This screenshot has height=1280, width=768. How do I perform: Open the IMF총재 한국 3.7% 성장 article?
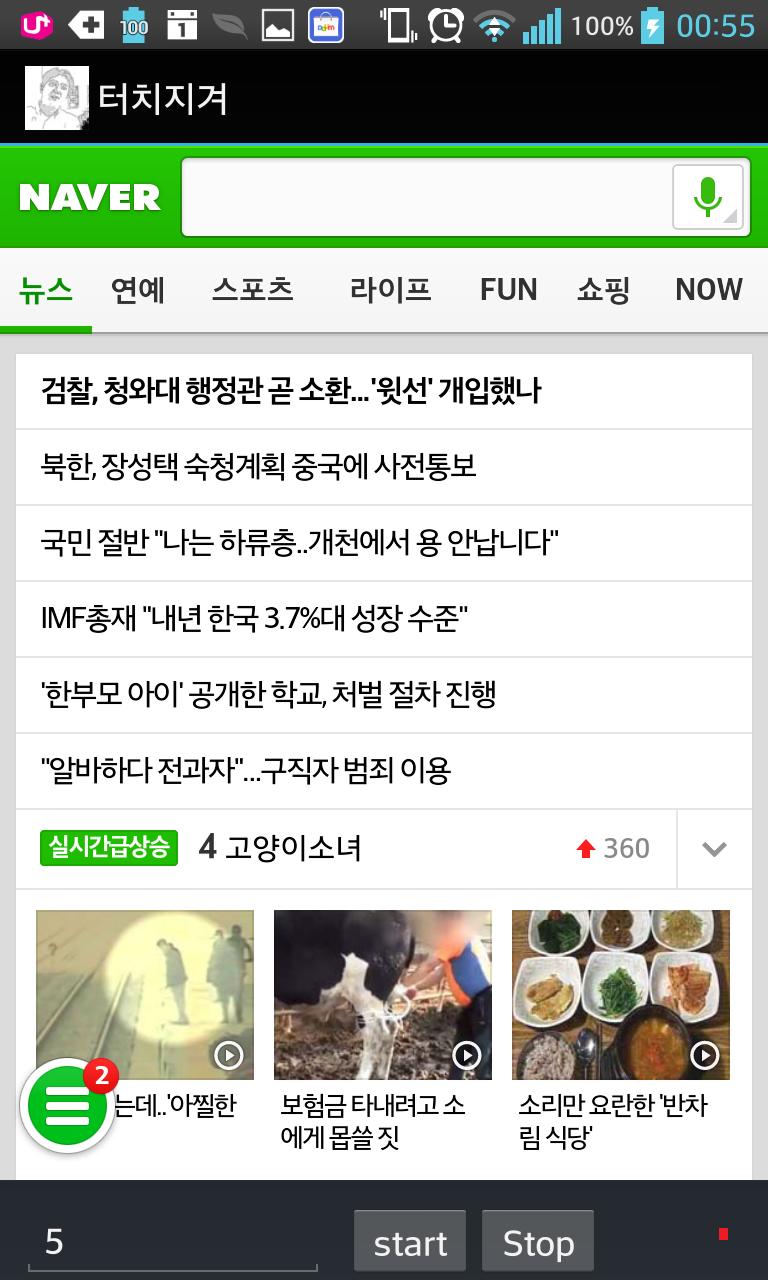[254, 619]
